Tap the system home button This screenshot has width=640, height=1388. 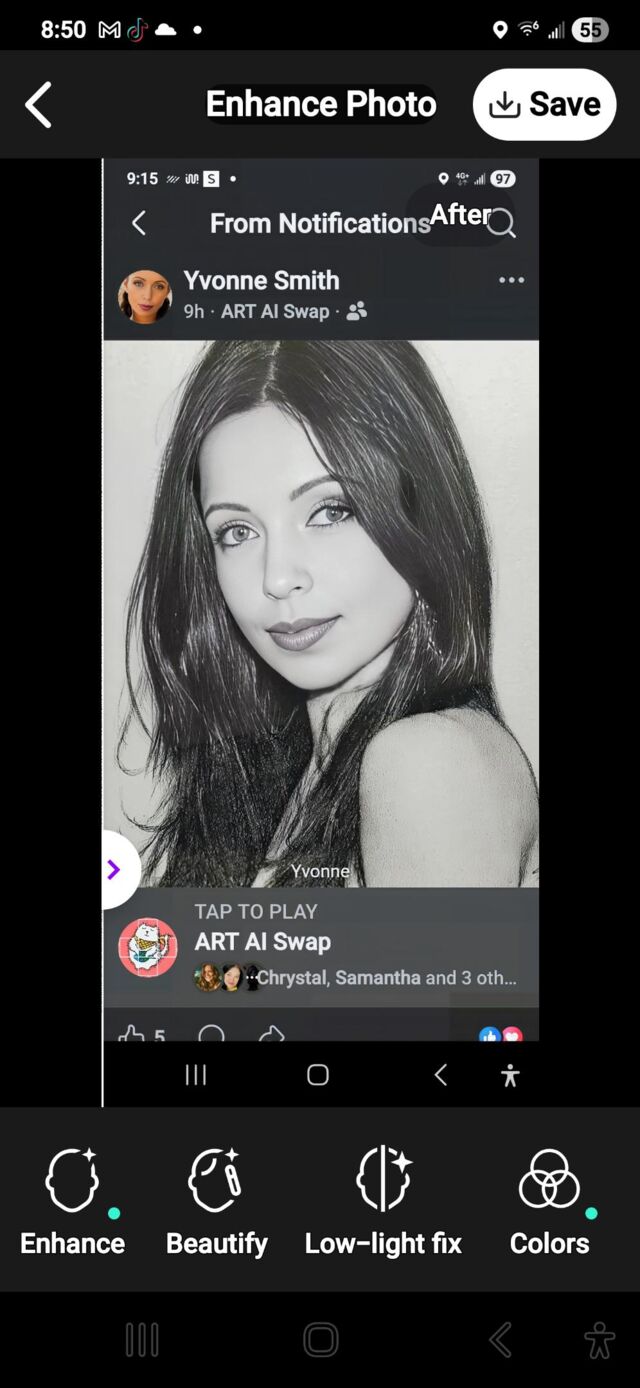(x=320, y=1340)
